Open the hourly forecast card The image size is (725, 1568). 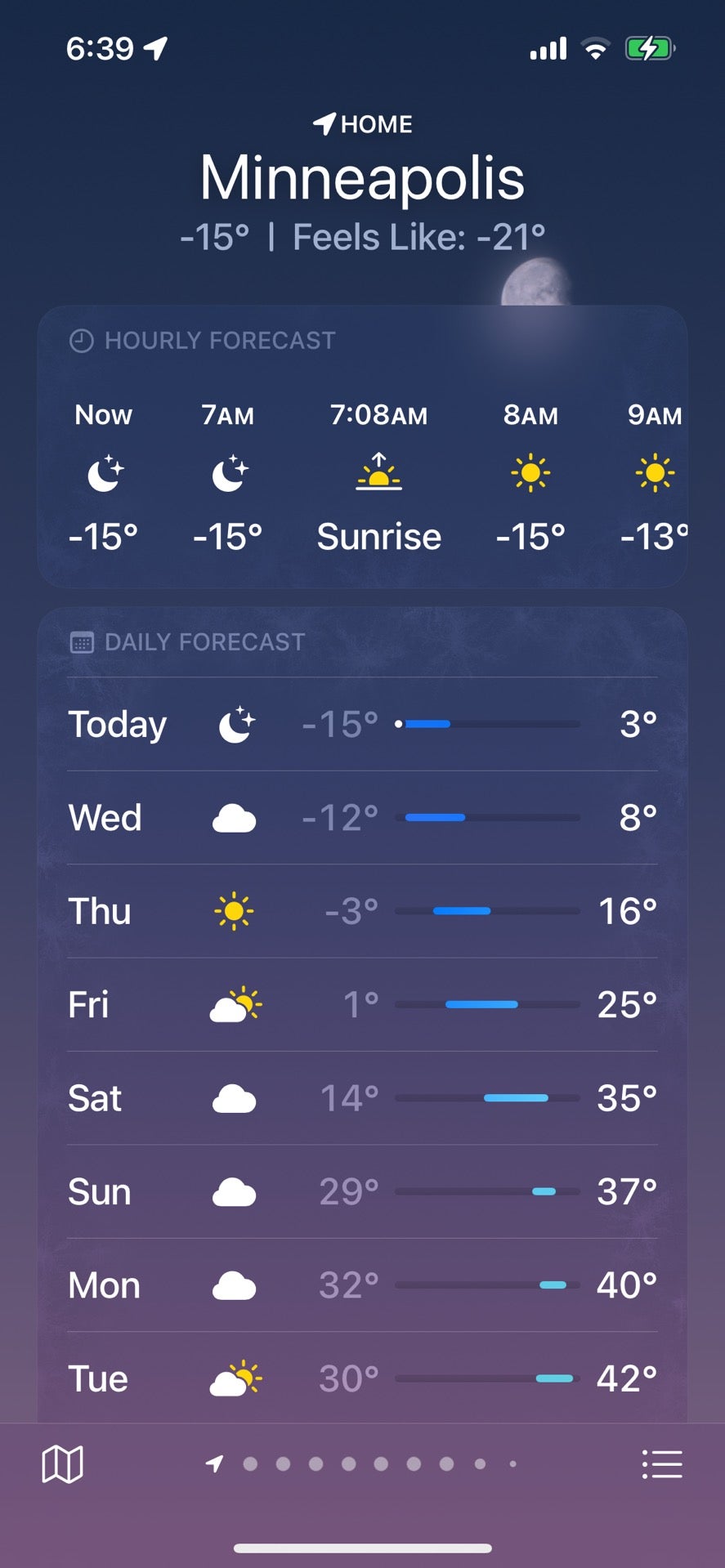tap(362, 474)
